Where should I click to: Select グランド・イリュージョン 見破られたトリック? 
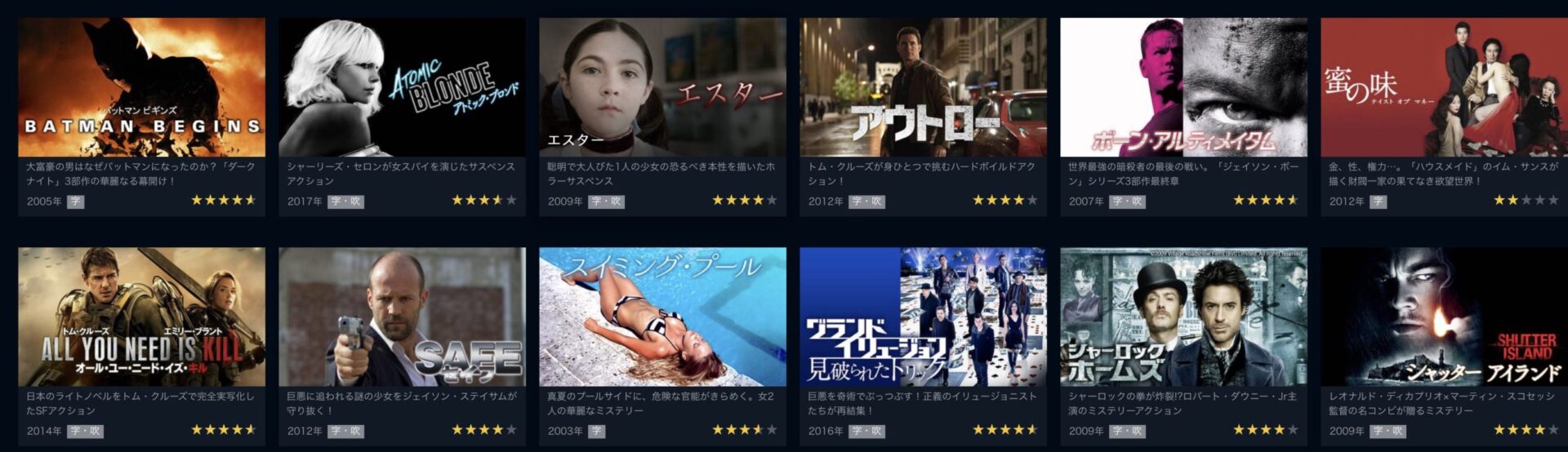pyautogui.click(x=923, y=317)
